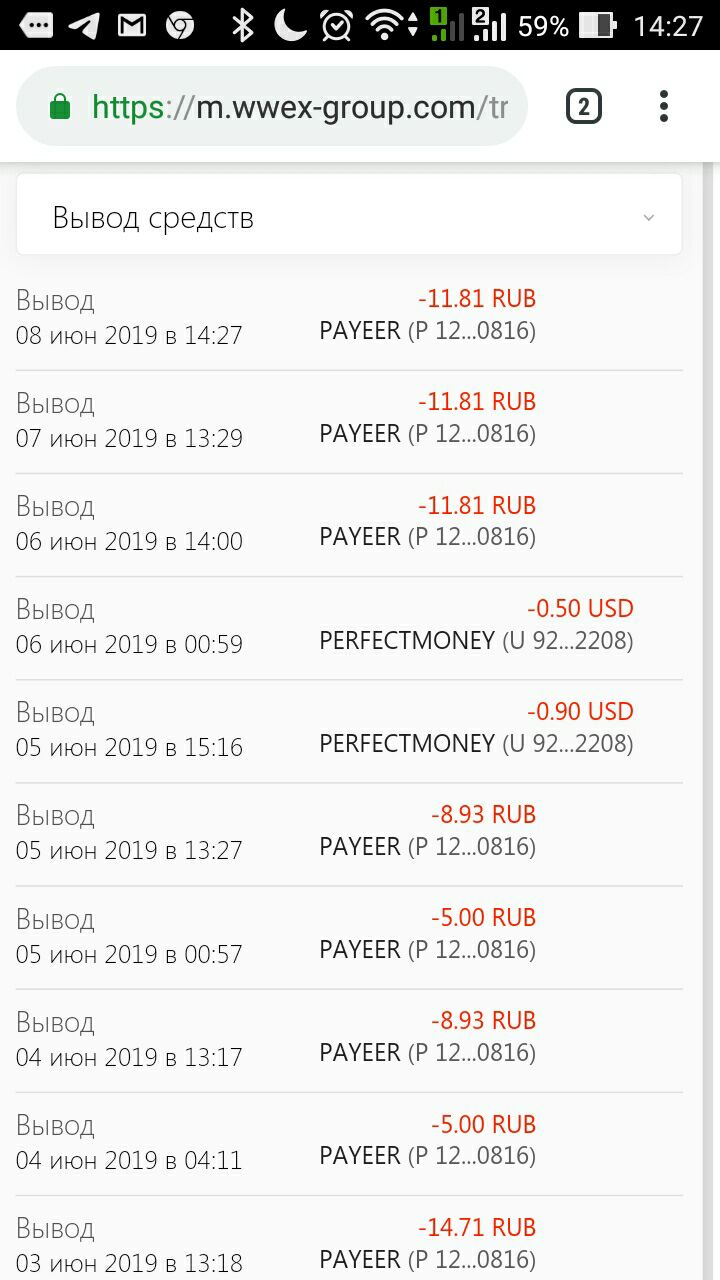Open the tab switcher showing 2 tabs
This screenshot has width=720, height=1280.
pos(584,106)
